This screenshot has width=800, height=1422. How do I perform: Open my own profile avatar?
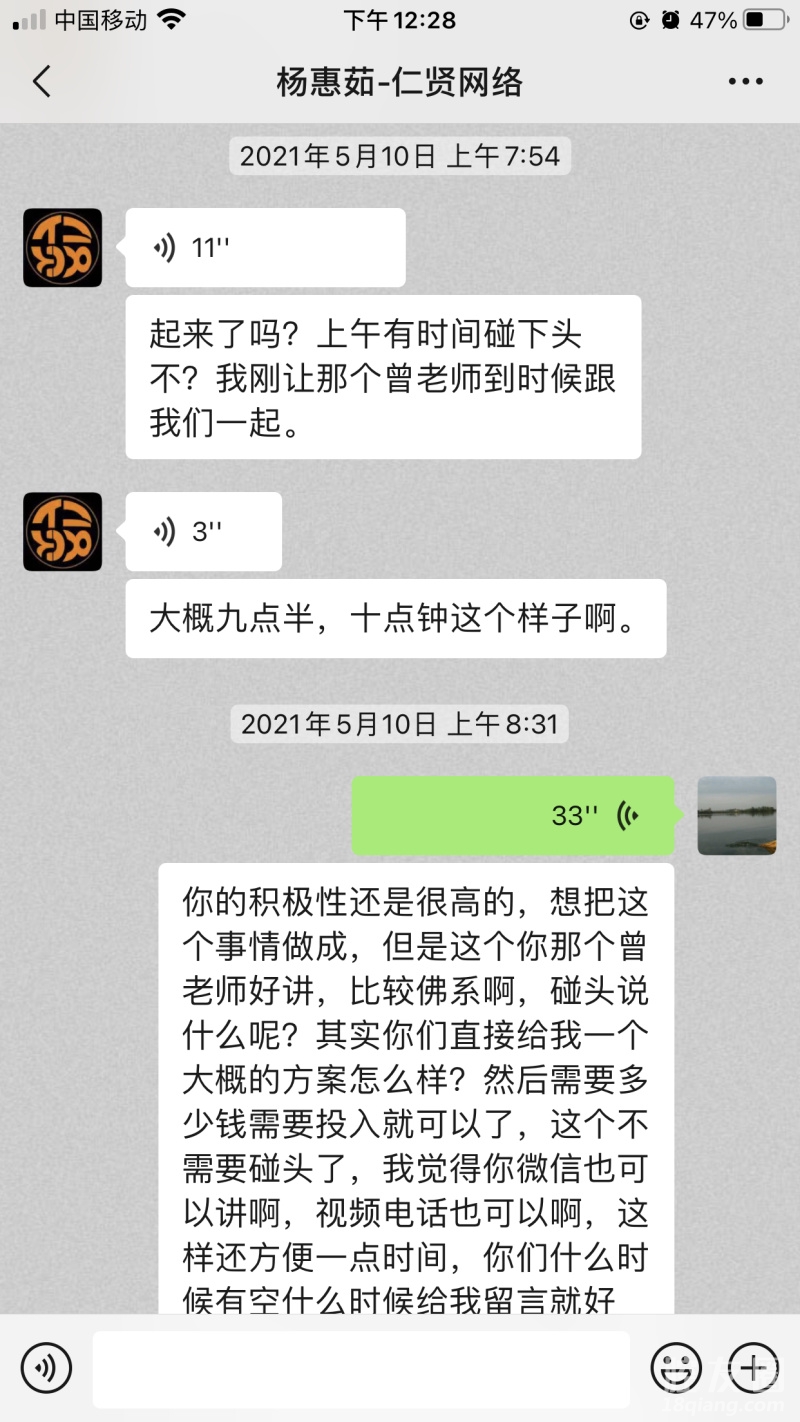coord(737,816)
